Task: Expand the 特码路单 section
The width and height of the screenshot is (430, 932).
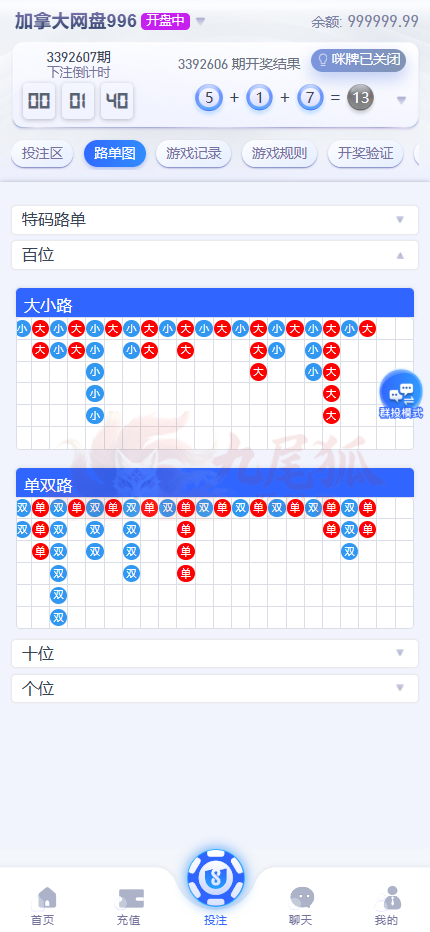Action: tap(215, 220)
